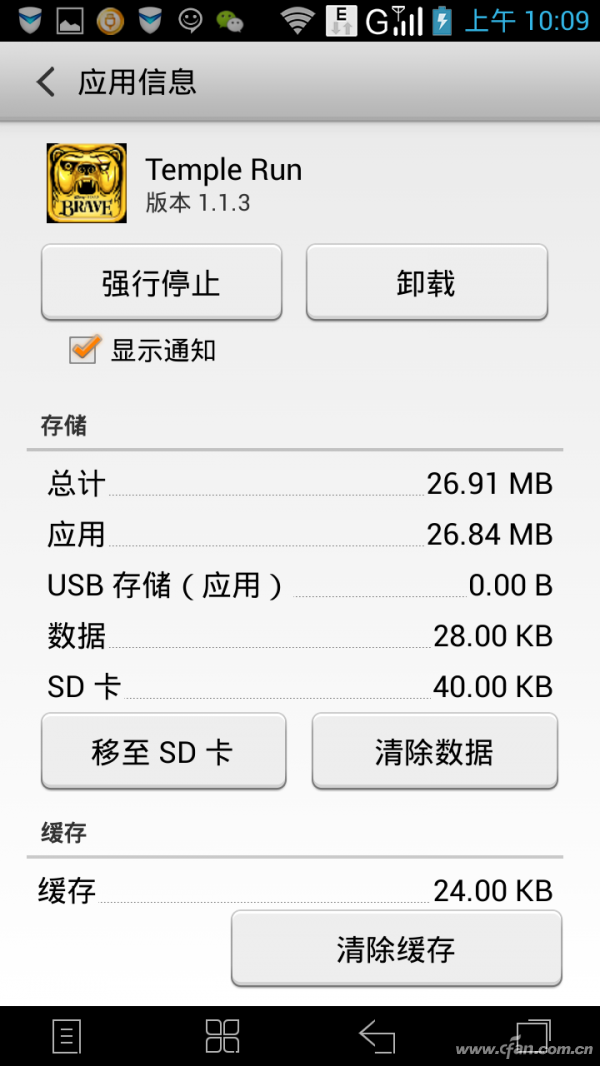Open the system menu key
The width and height of the screenshot is (600, 1066).
click(x=67, y=1036)
